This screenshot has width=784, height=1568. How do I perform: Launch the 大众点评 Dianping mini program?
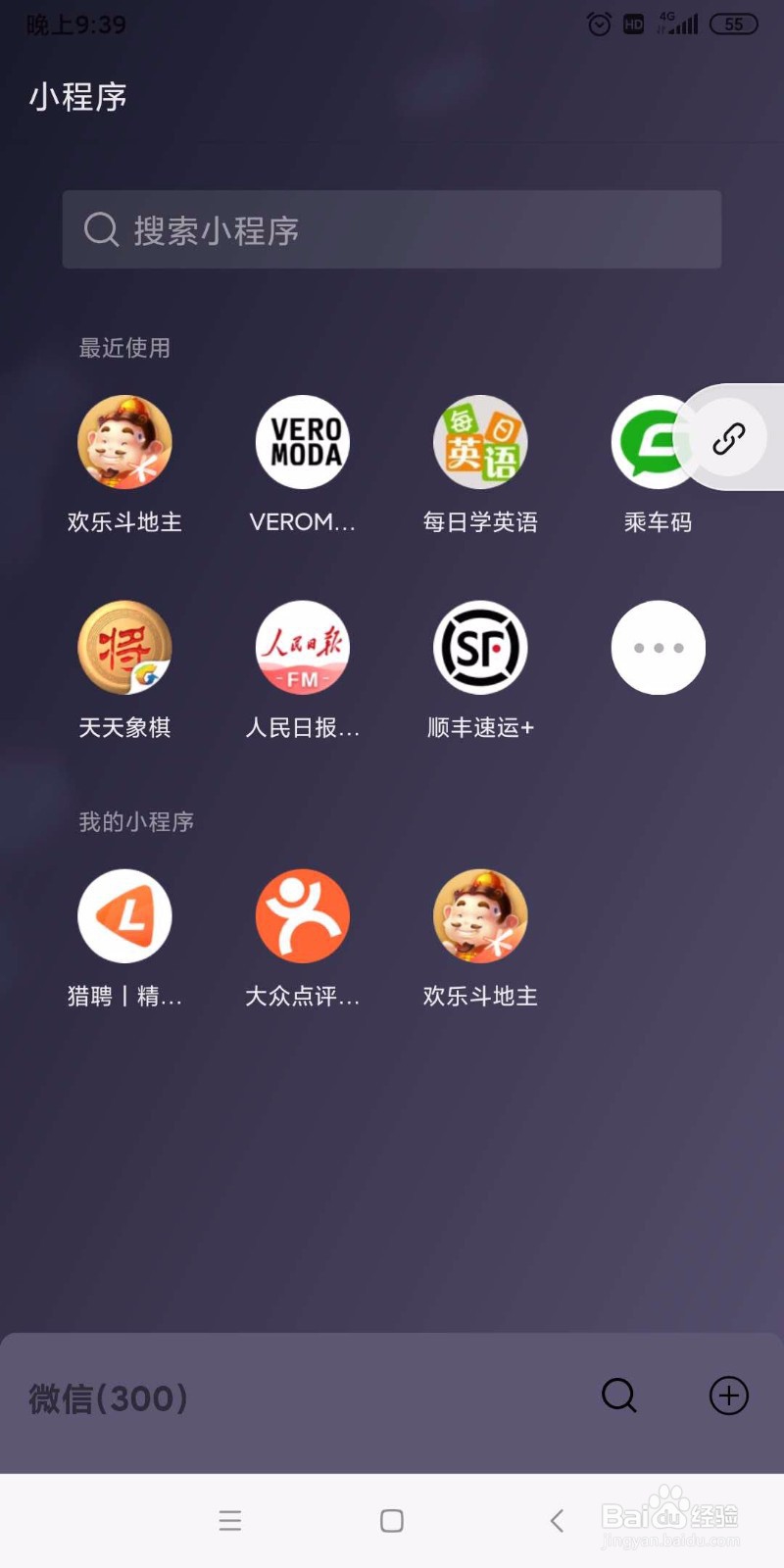302,916
